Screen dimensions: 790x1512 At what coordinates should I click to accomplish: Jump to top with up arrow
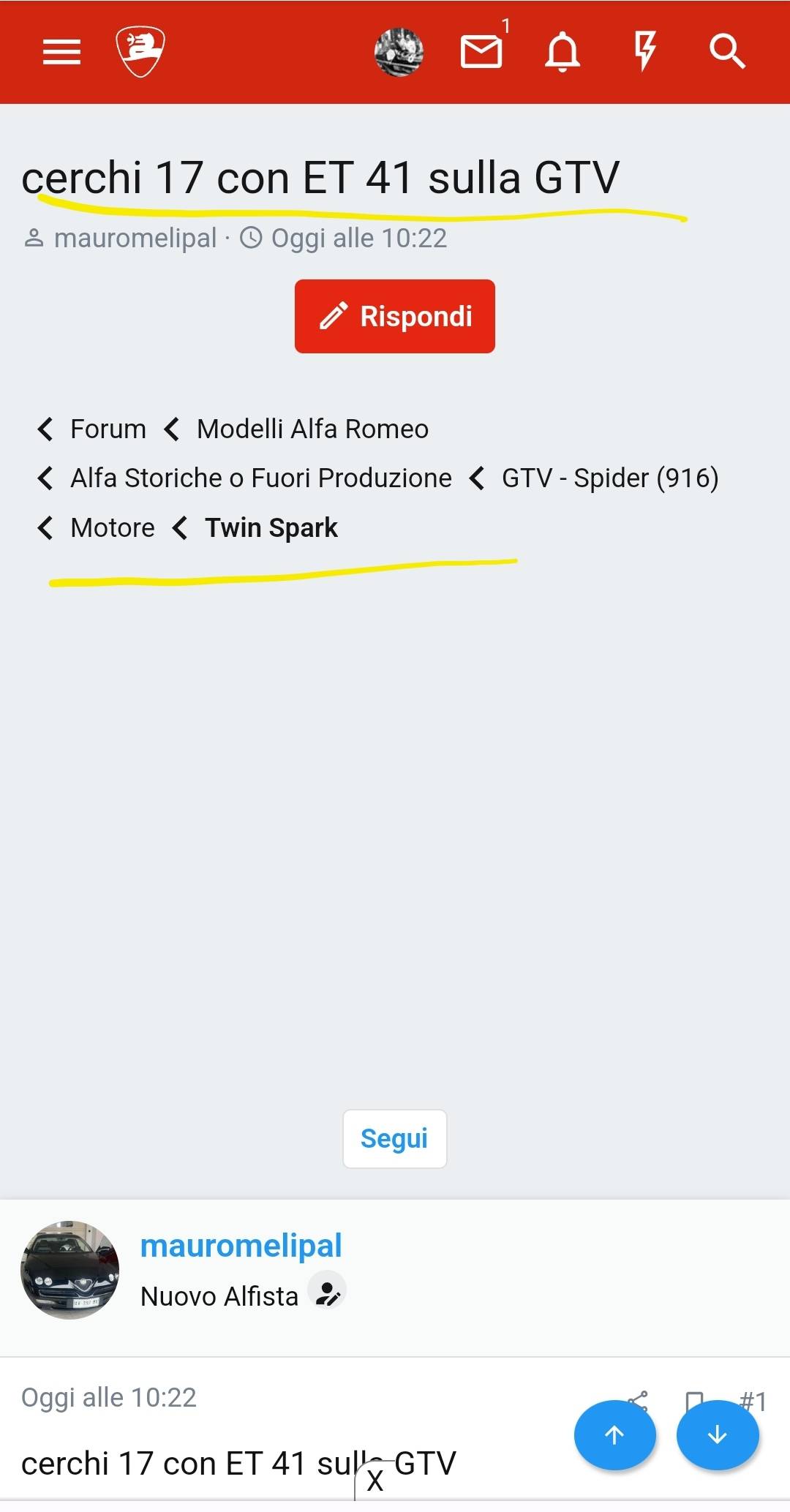614,1435
